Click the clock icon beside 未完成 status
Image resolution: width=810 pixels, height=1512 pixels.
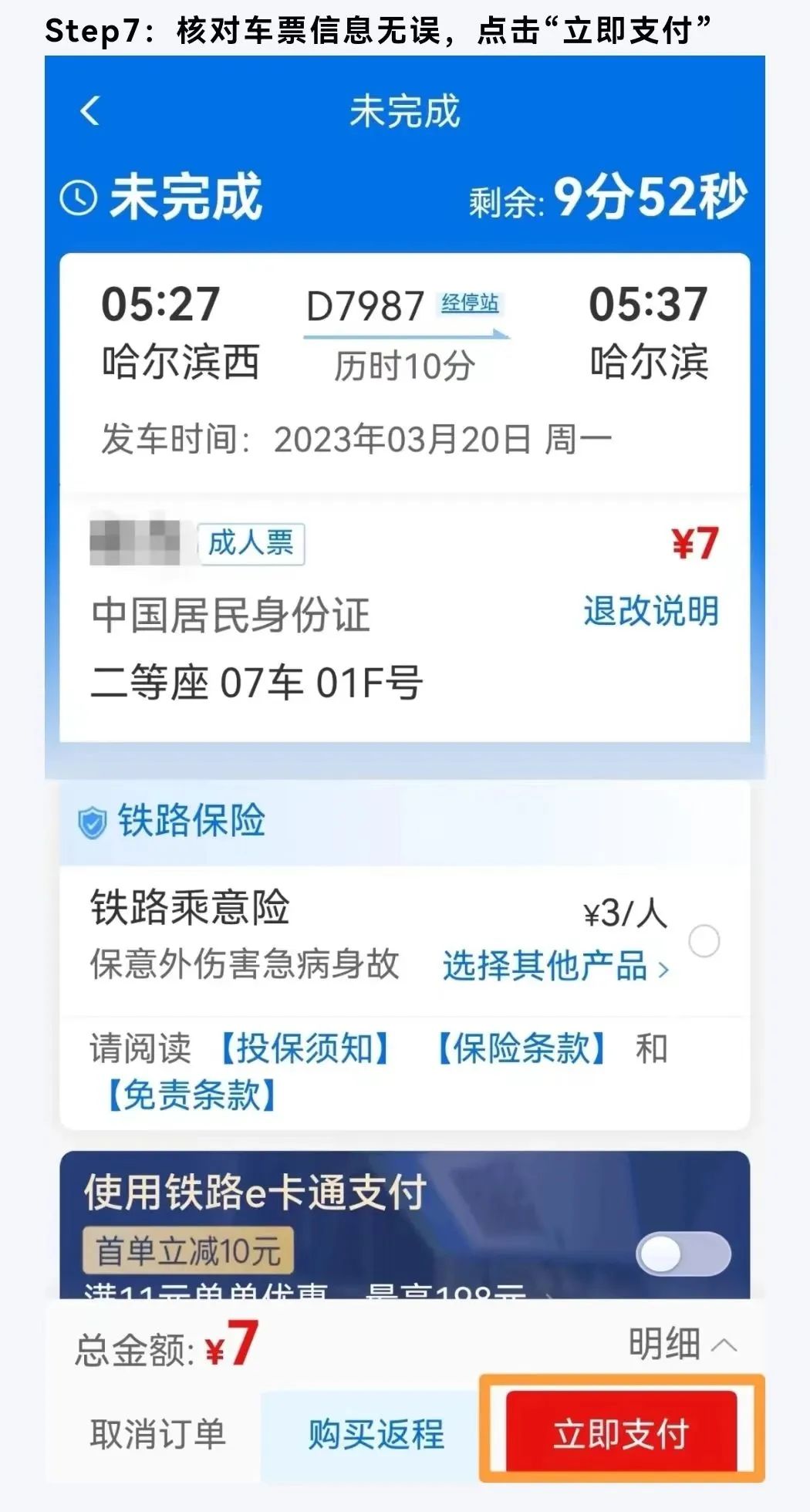[x=79, y=199]
